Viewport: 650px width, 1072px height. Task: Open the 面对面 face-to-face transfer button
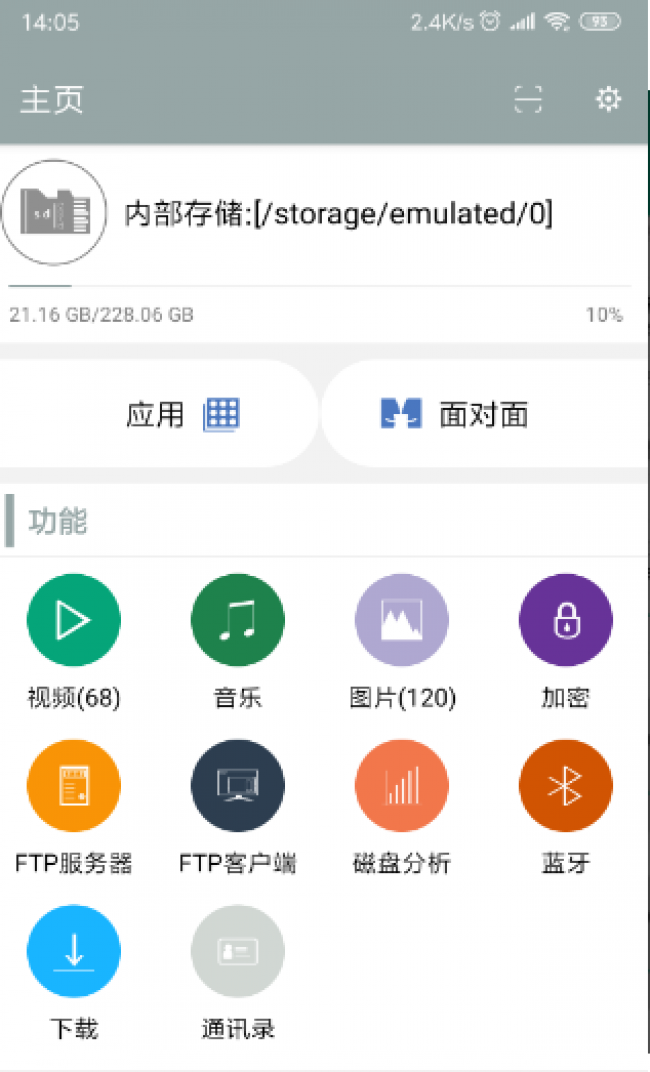[x=485, y=414]
